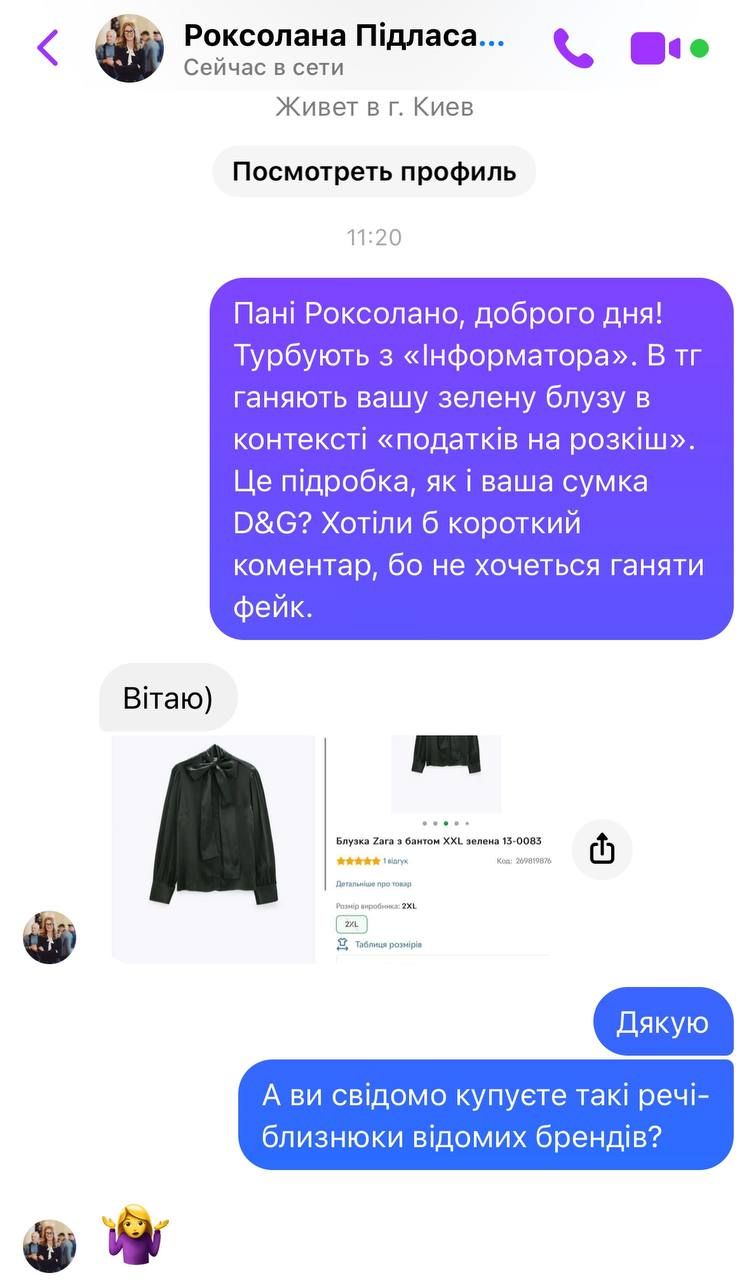
Task: Start a voice call with Роксолана
Action: pyautogui.click(x=573, y=47)
